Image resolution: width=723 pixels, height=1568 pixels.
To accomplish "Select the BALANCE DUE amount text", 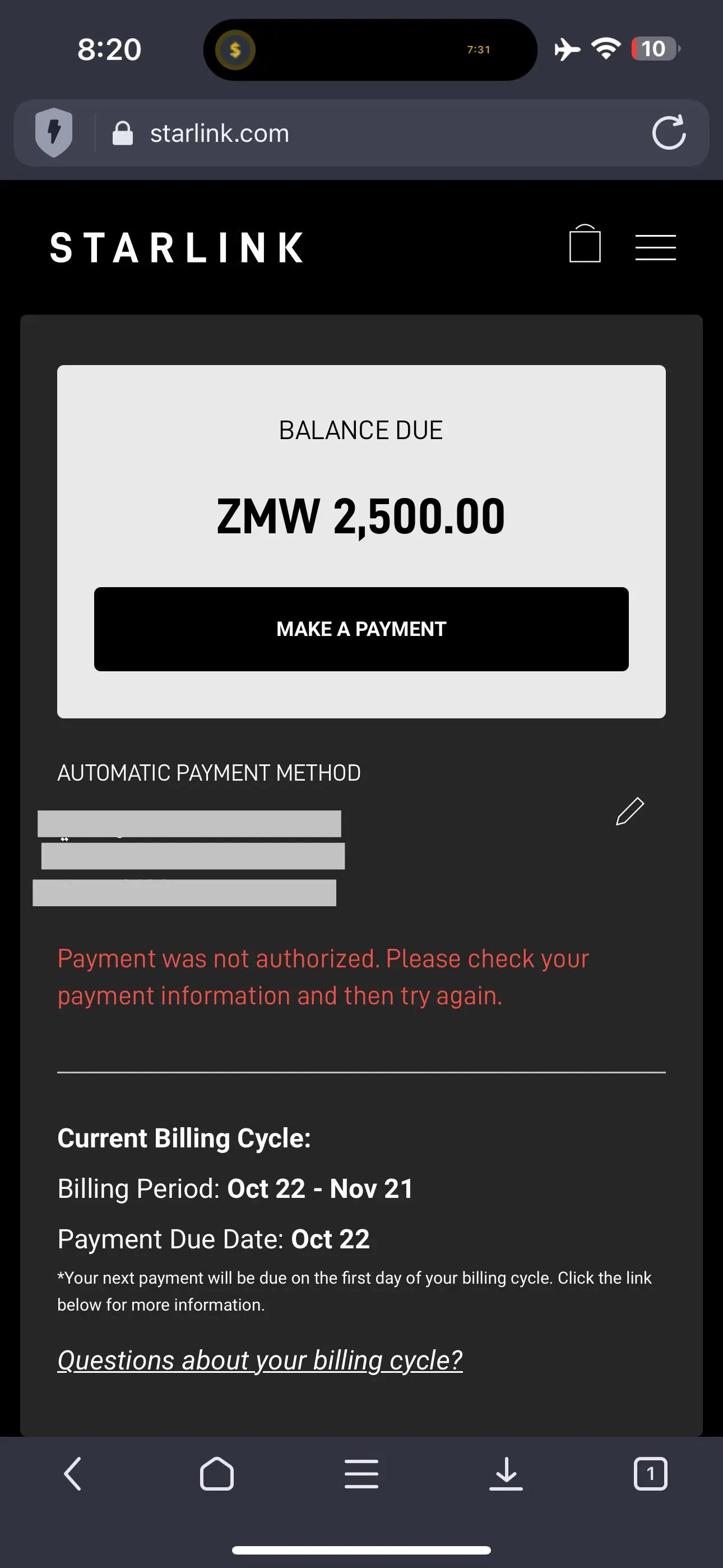I will click(361, 516).
